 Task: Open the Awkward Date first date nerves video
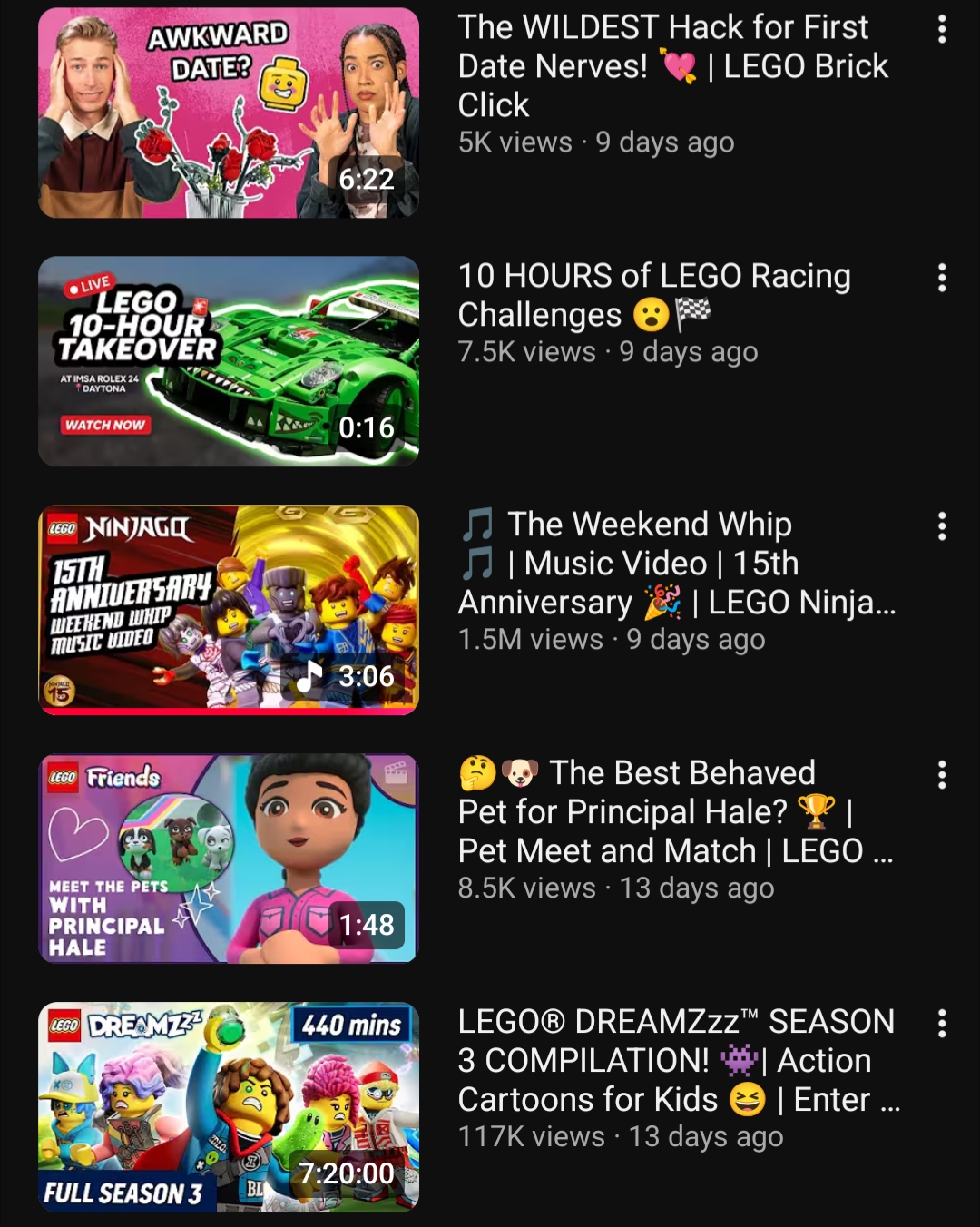[229, 113]
